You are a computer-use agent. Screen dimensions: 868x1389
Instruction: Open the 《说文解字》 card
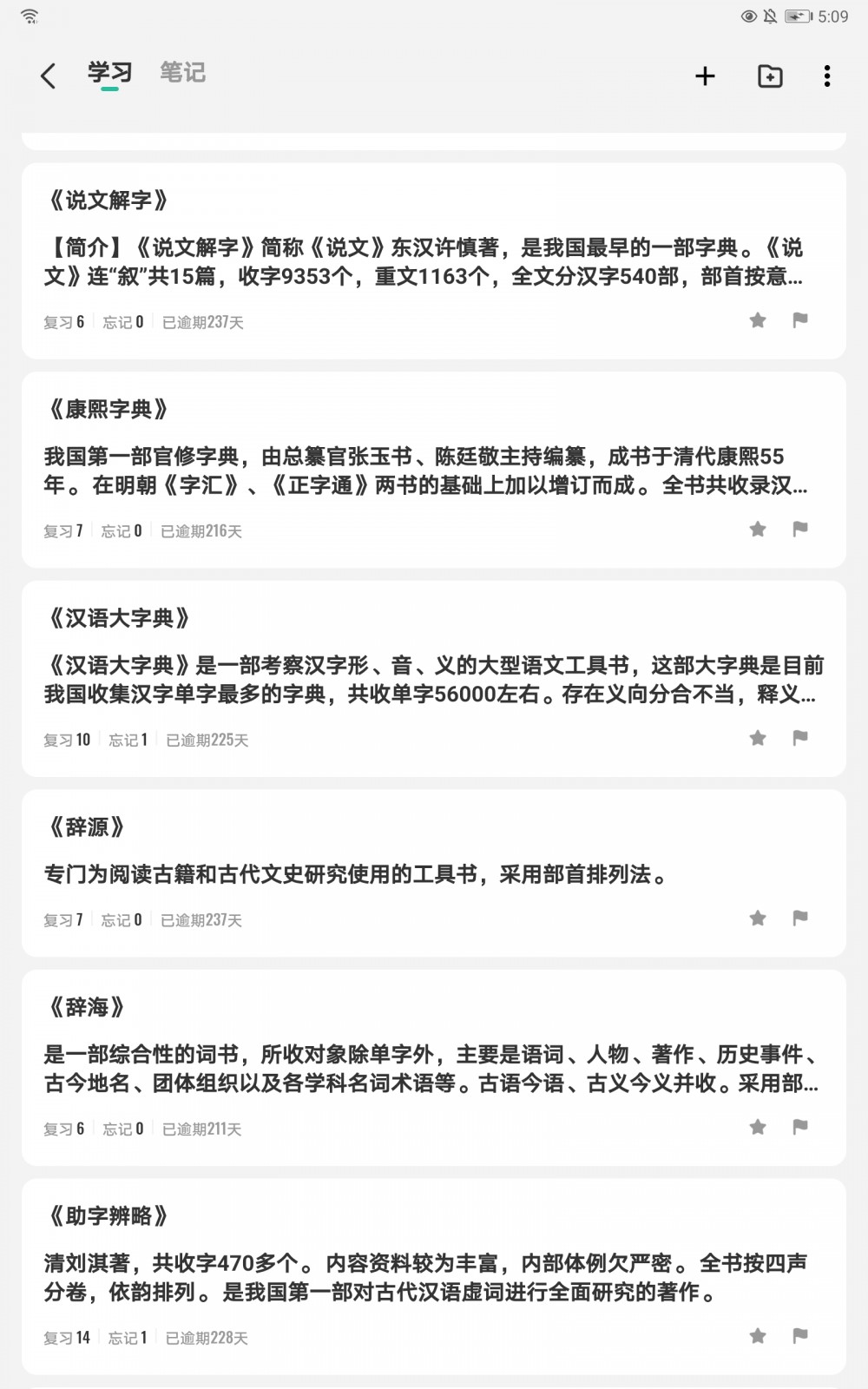click(x=434, y=260)
